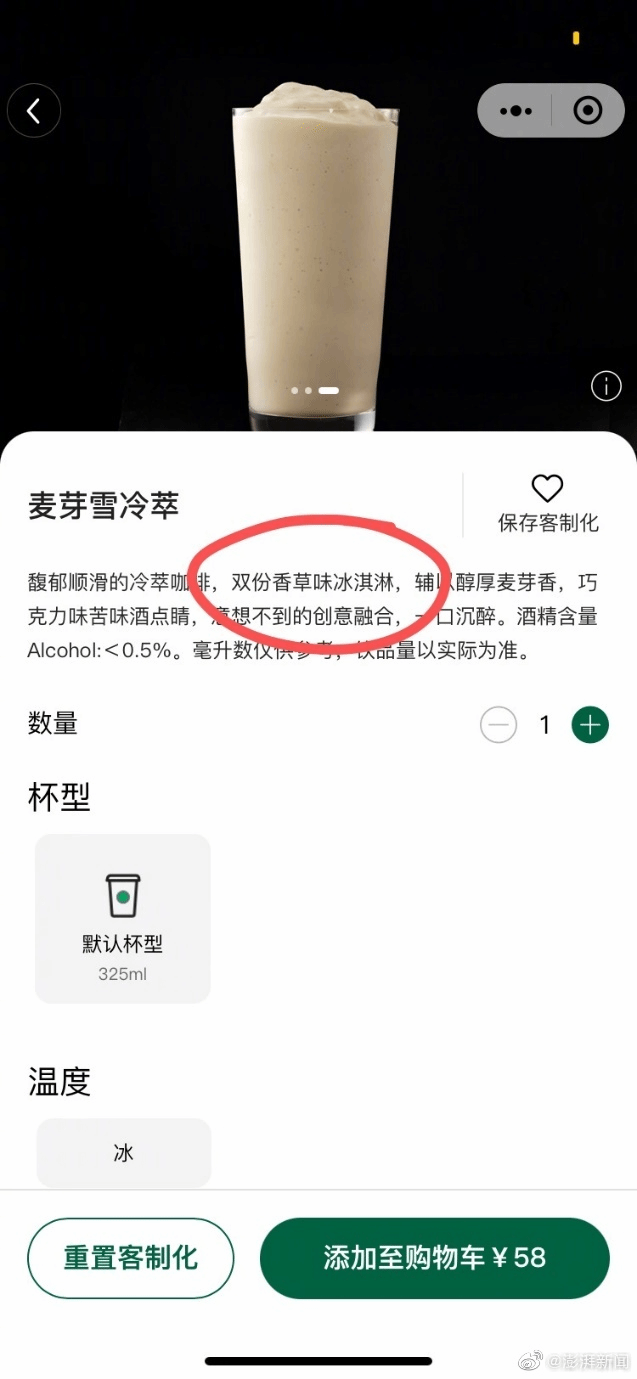Image resolution: width=637 pixels, height=1379 pixels.
Task: Open the product info icon
Action: [x=606, y=385]
